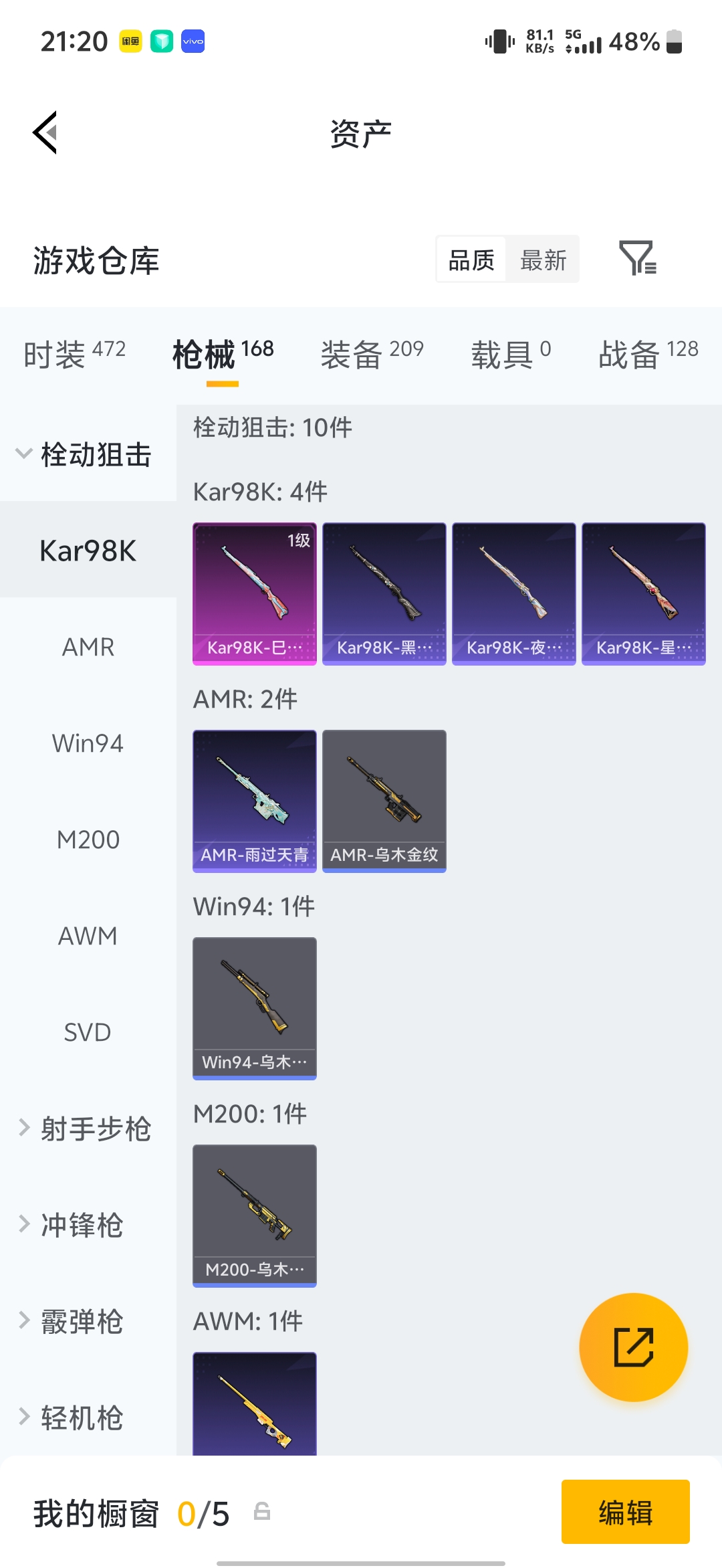Switch to the 战备 tab

tap(648, 353)
